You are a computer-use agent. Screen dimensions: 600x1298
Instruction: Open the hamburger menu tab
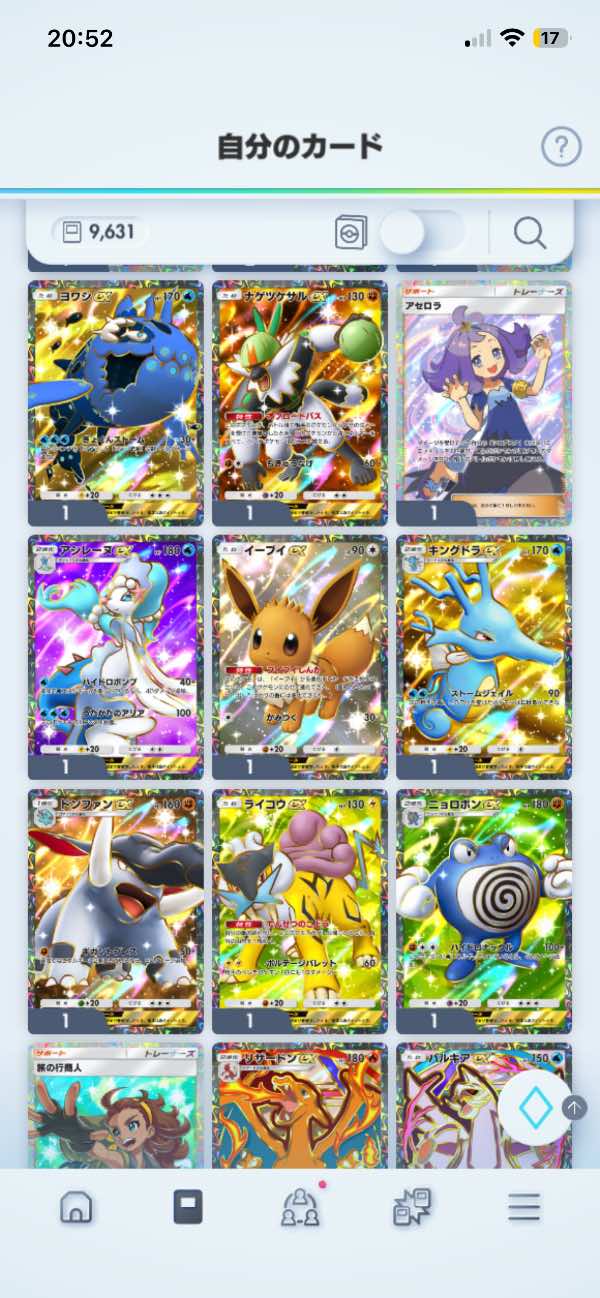[x=524, y=1207]
